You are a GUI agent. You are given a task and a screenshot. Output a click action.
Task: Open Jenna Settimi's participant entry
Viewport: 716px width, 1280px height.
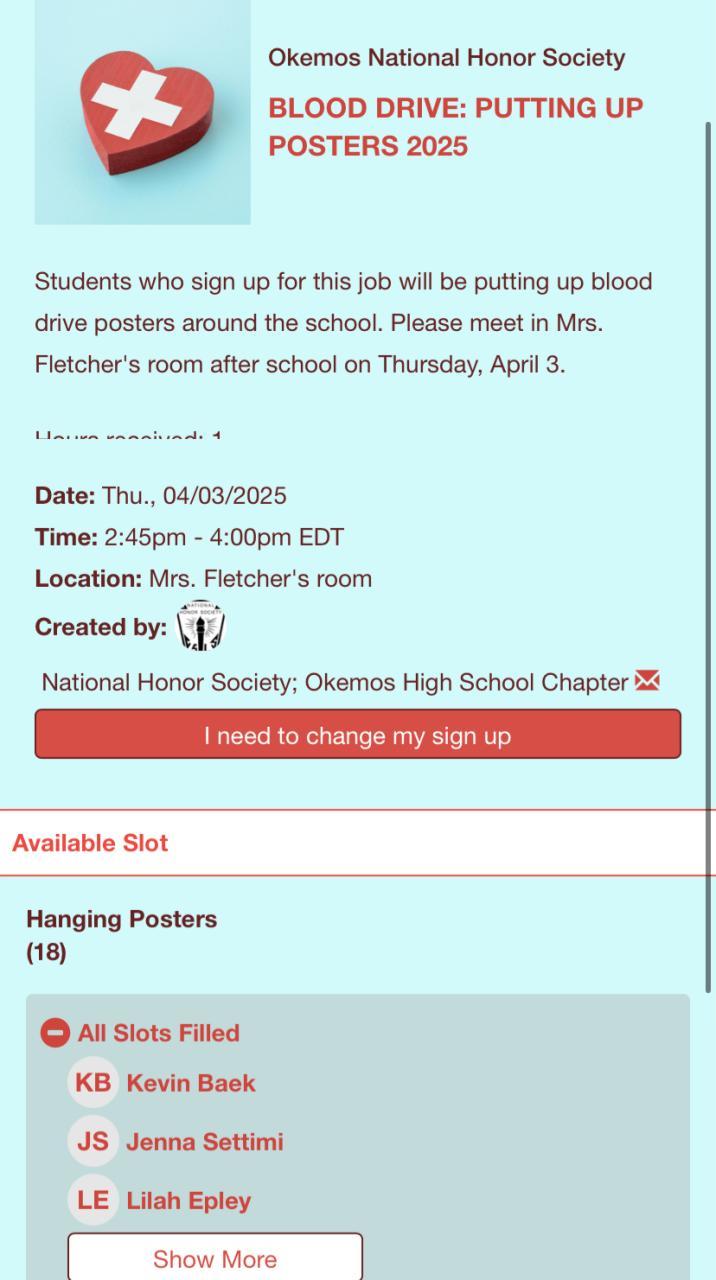coord(204,1141)
